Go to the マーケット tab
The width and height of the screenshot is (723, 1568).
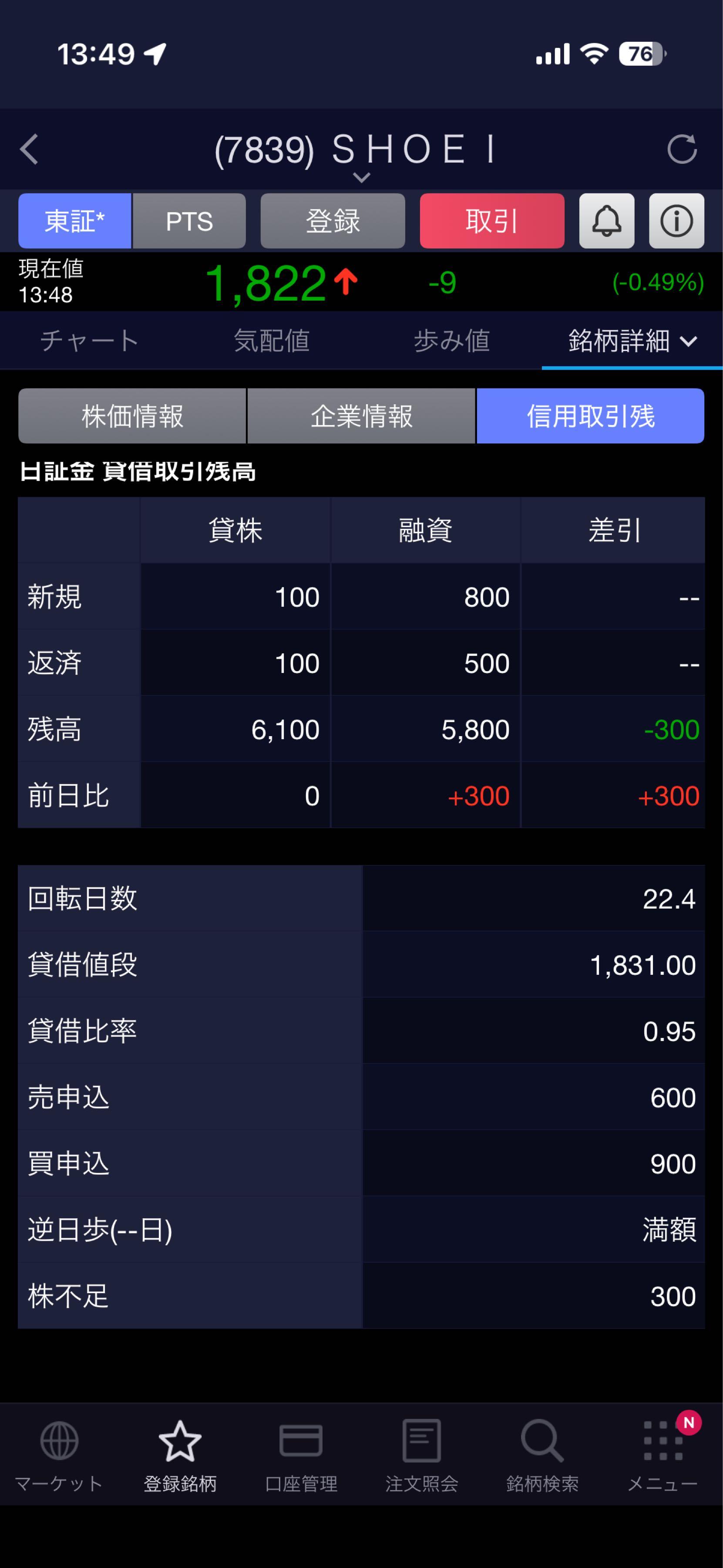59,1455
